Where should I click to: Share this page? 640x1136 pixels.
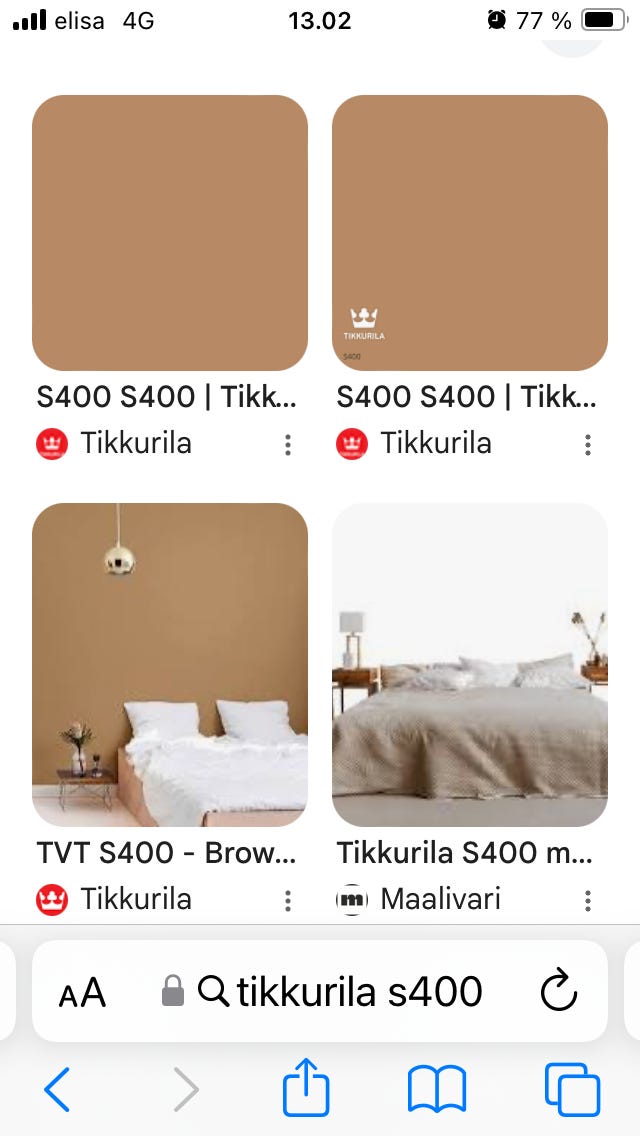306,1087
